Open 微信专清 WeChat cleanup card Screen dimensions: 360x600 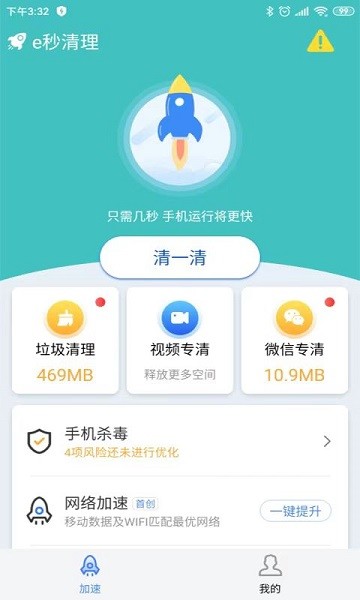click(x=295, y=341)
